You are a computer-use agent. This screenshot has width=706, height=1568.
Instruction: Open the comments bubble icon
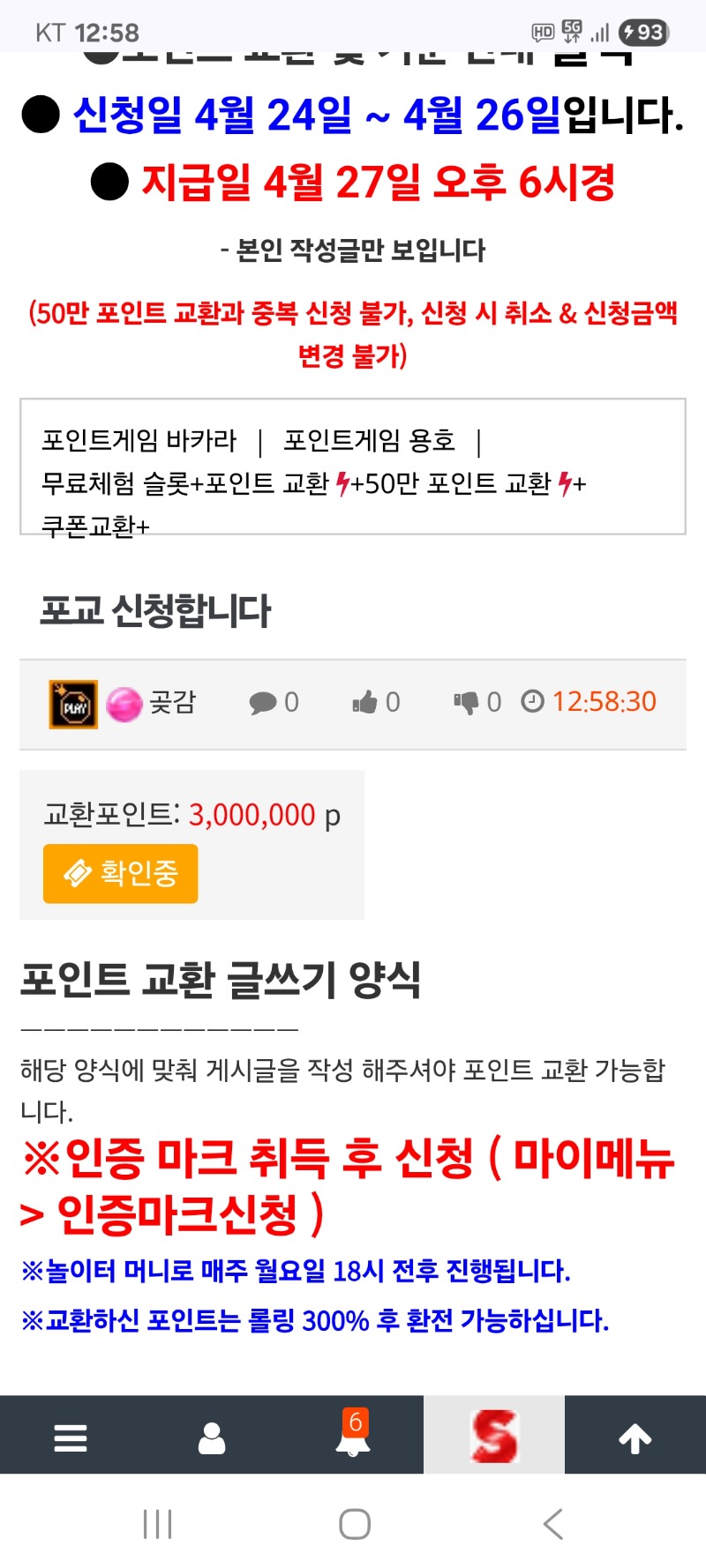tap(263, 703)
